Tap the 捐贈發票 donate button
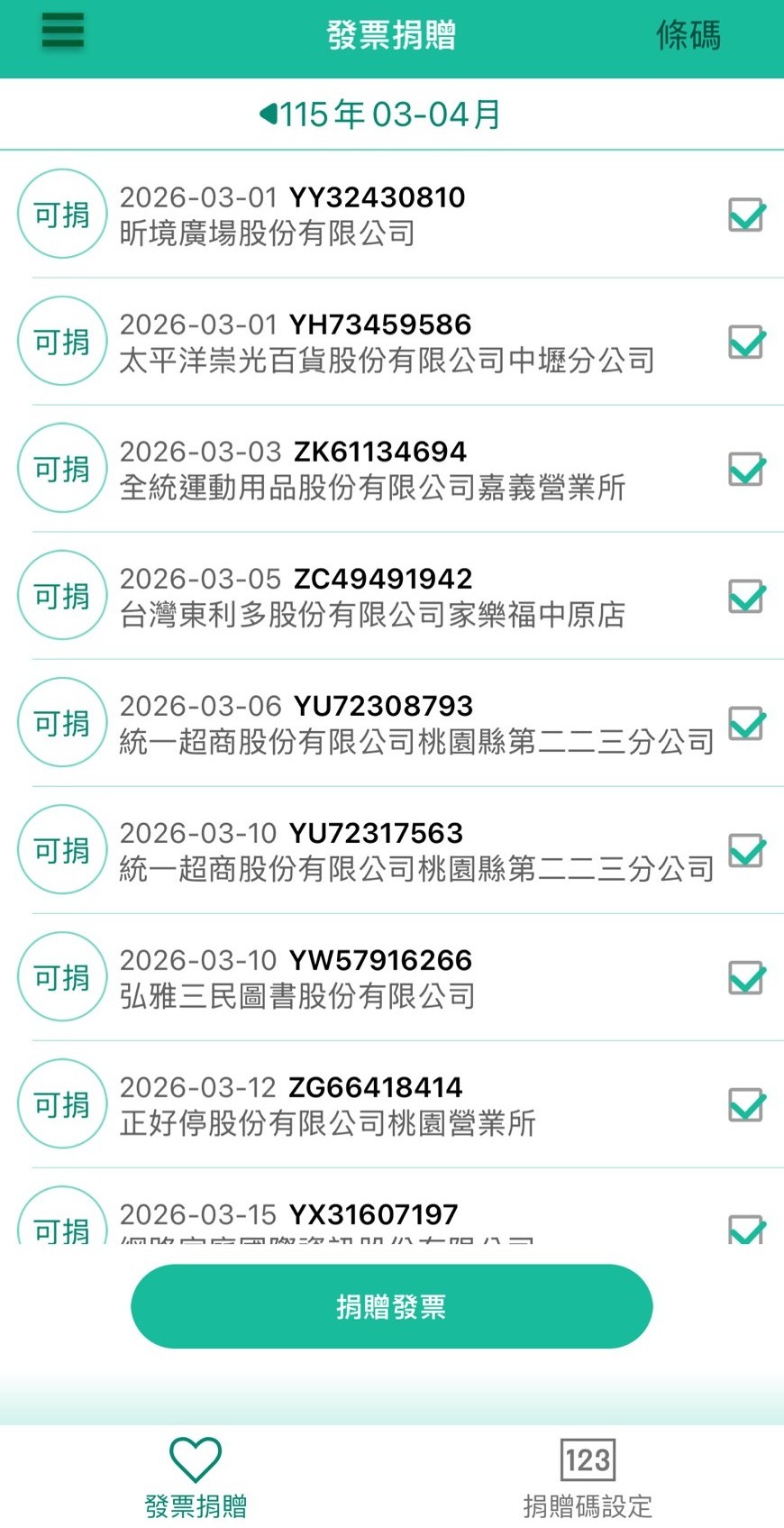784x1528 pixels. (x=391, y=1306)
